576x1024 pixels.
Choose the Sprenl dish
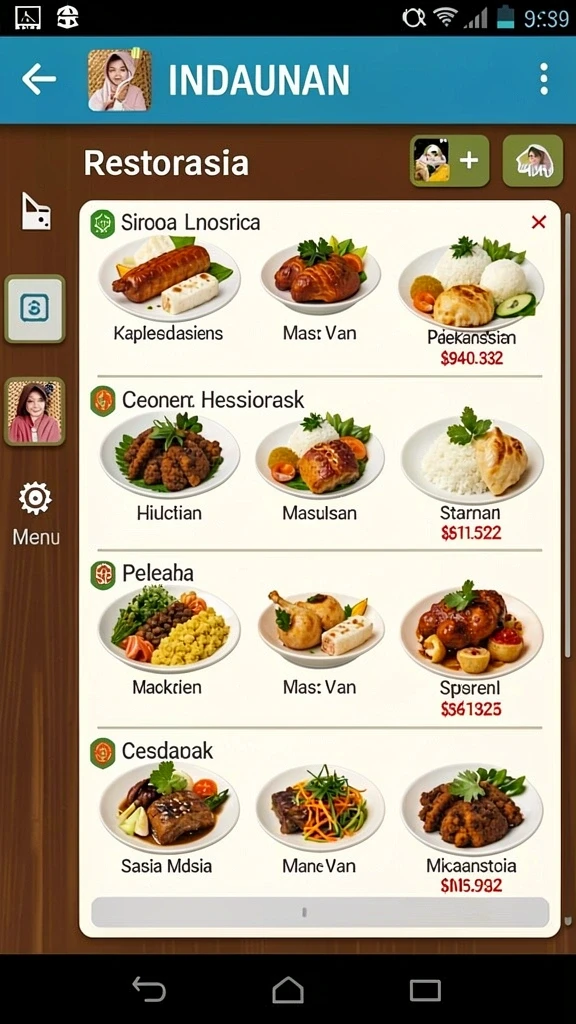471,649
